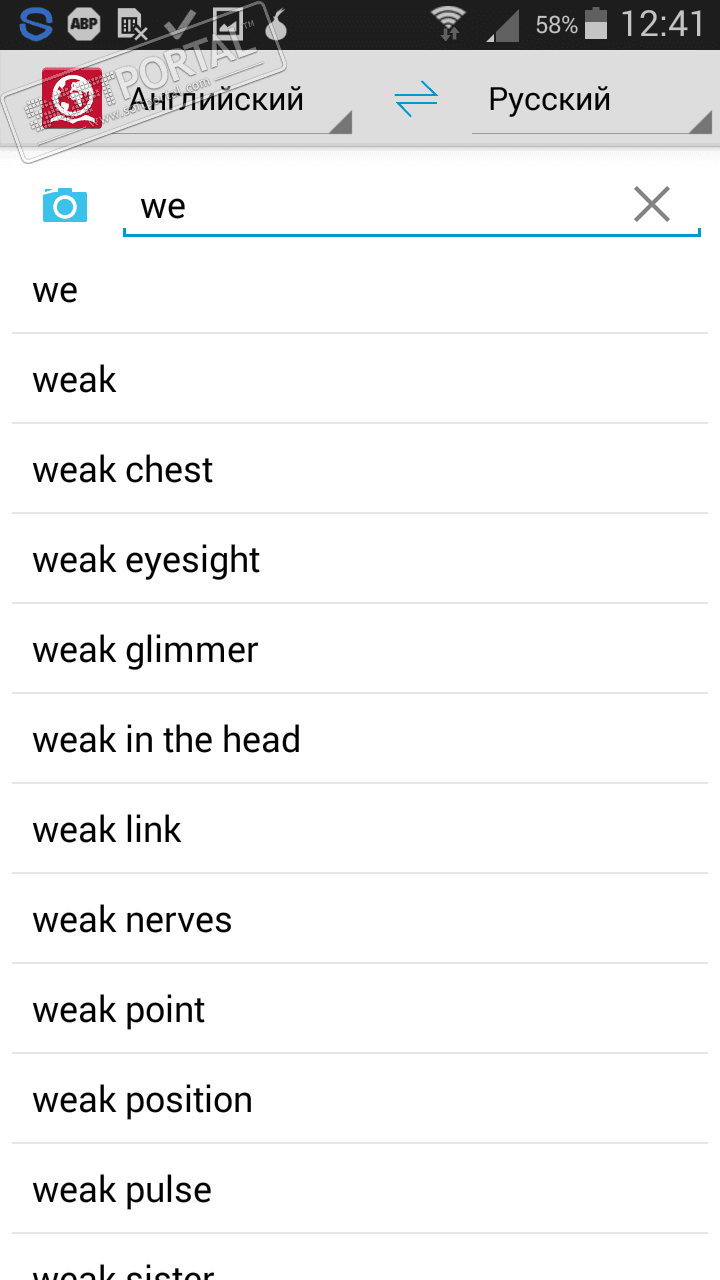Choose the suggestion 'weak chest'
720x1280 pixels.
coord(360,470)
